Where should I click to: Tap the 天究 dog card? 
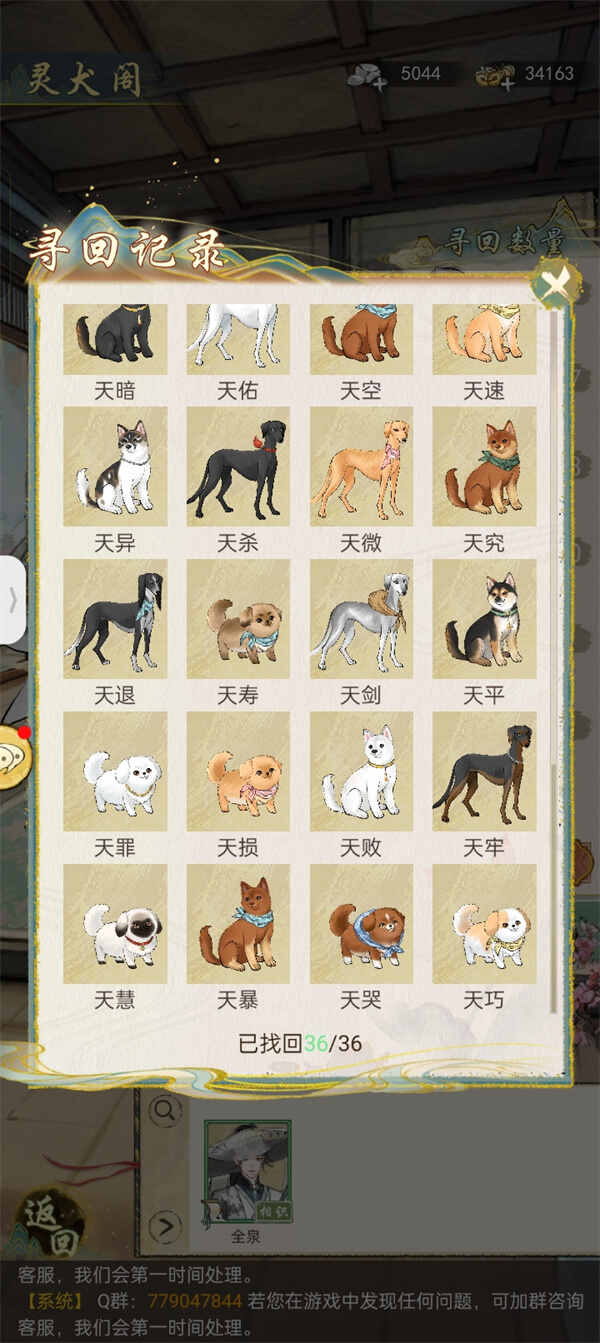click(484, 467)
